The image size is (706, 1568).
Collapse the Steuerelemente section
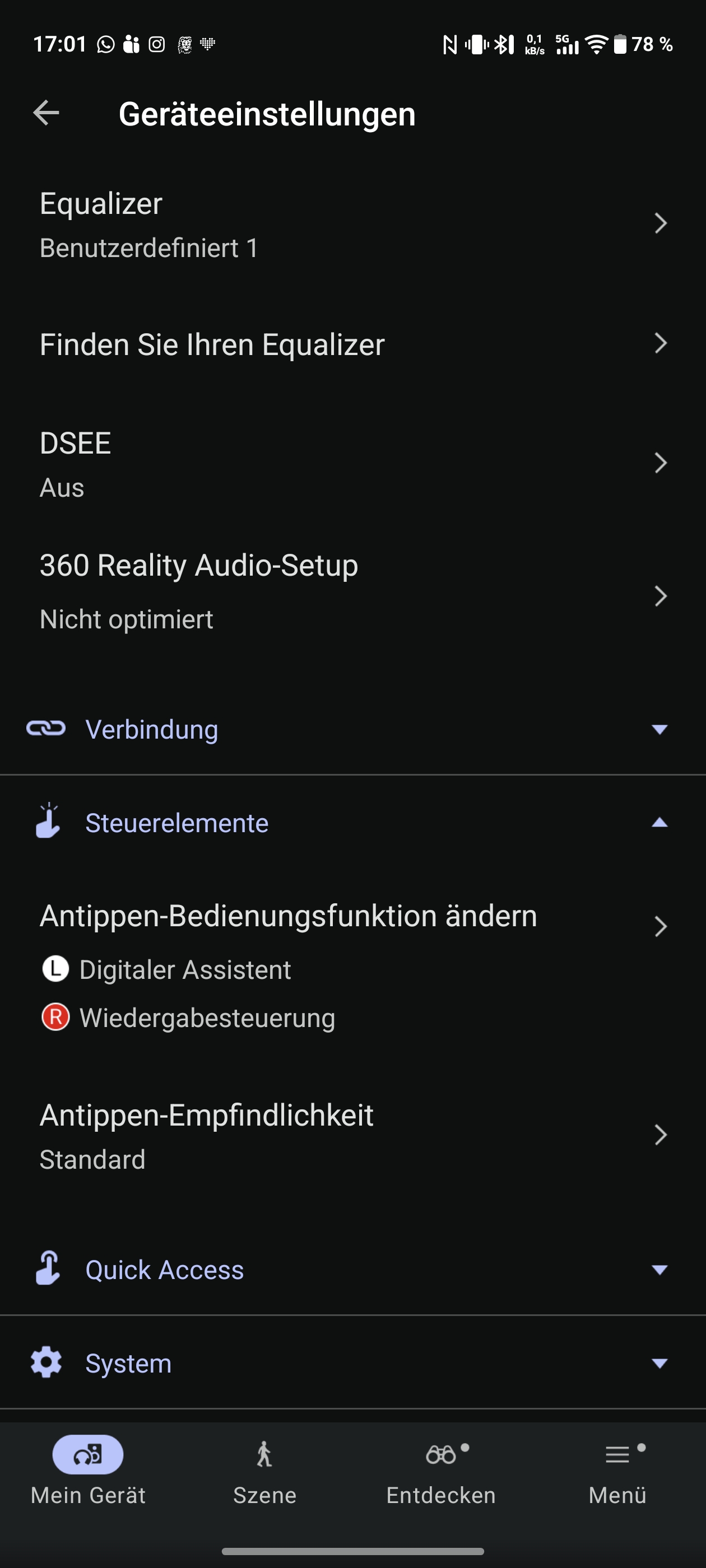pos(352,823)
